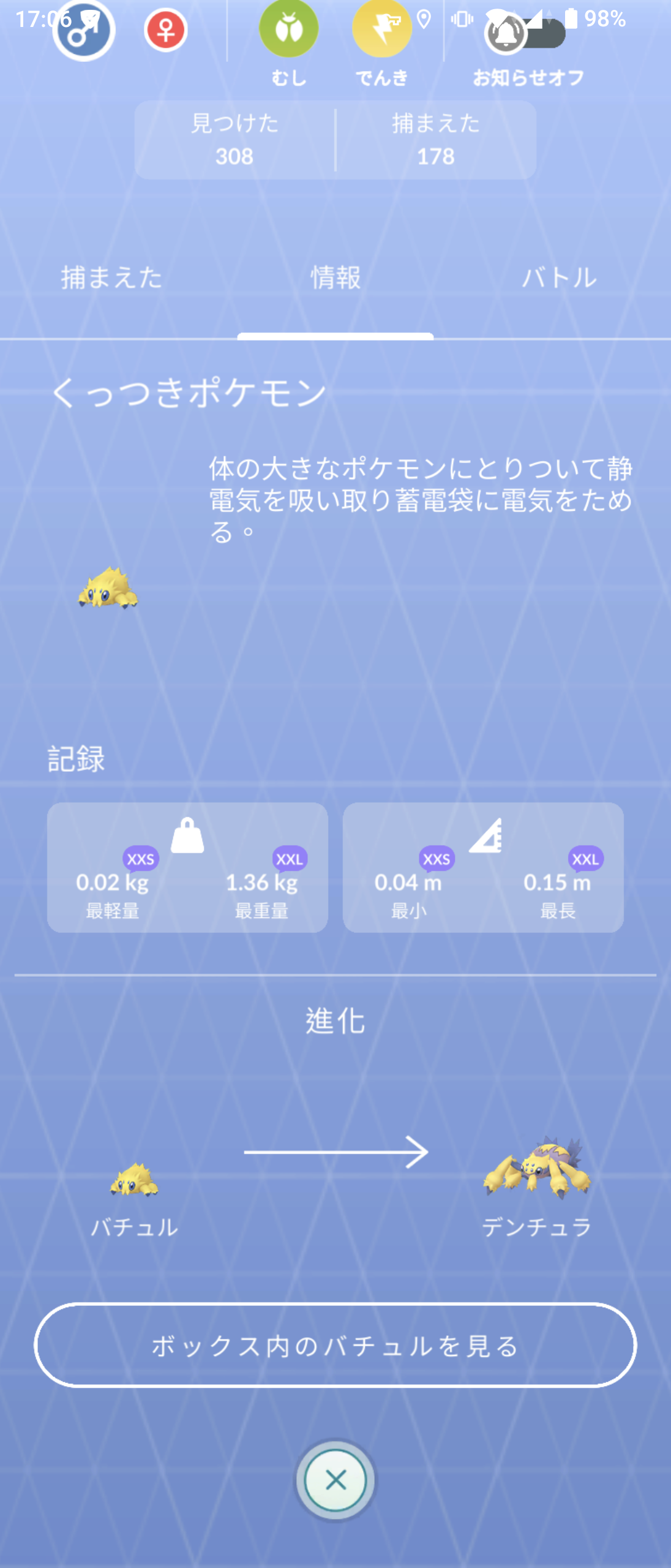Screen dimensions: 671x1568
Task: Select the female gender icon
Action: (165, 31)
